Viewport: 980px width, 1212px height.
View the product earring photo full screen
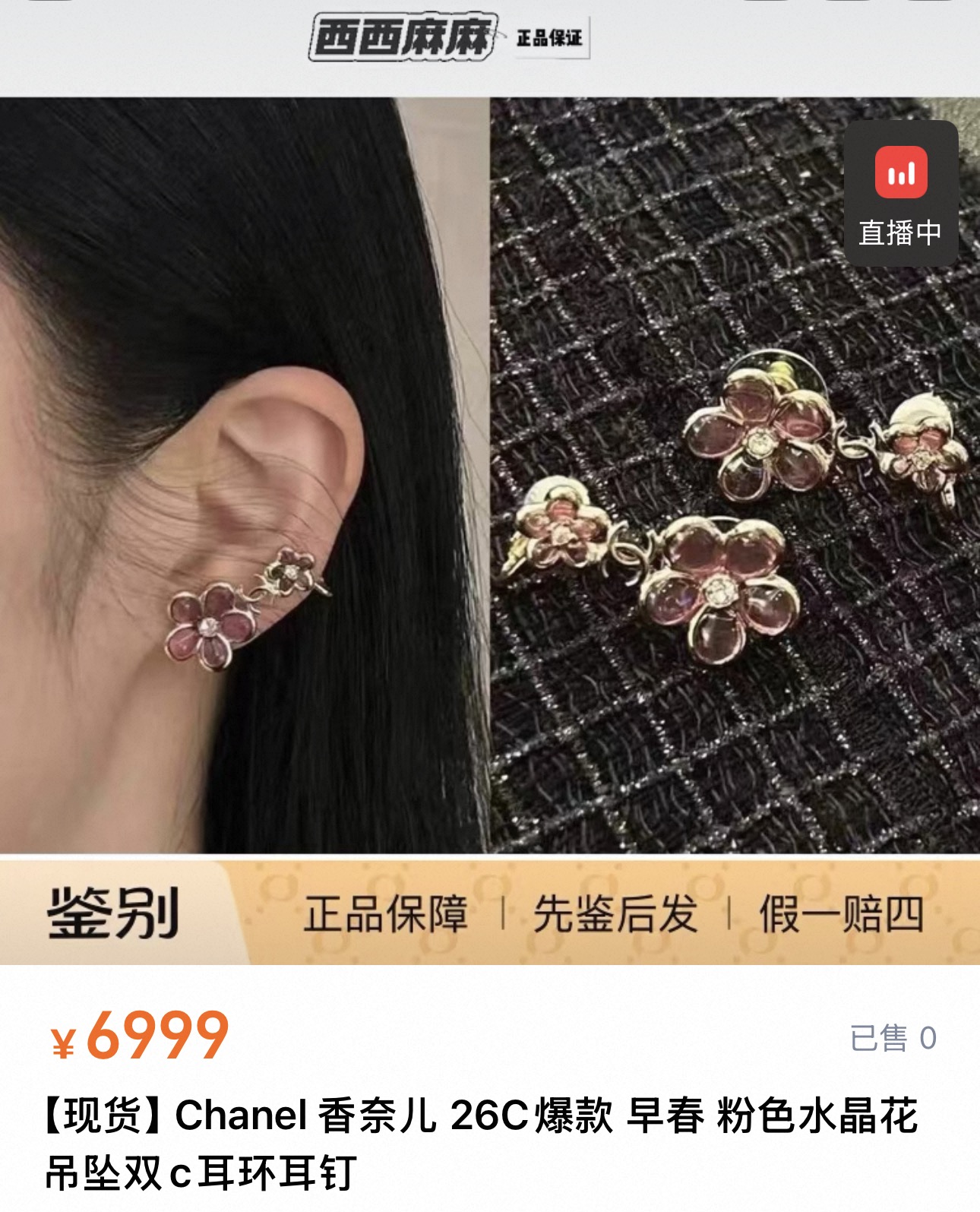pos(490,475)
